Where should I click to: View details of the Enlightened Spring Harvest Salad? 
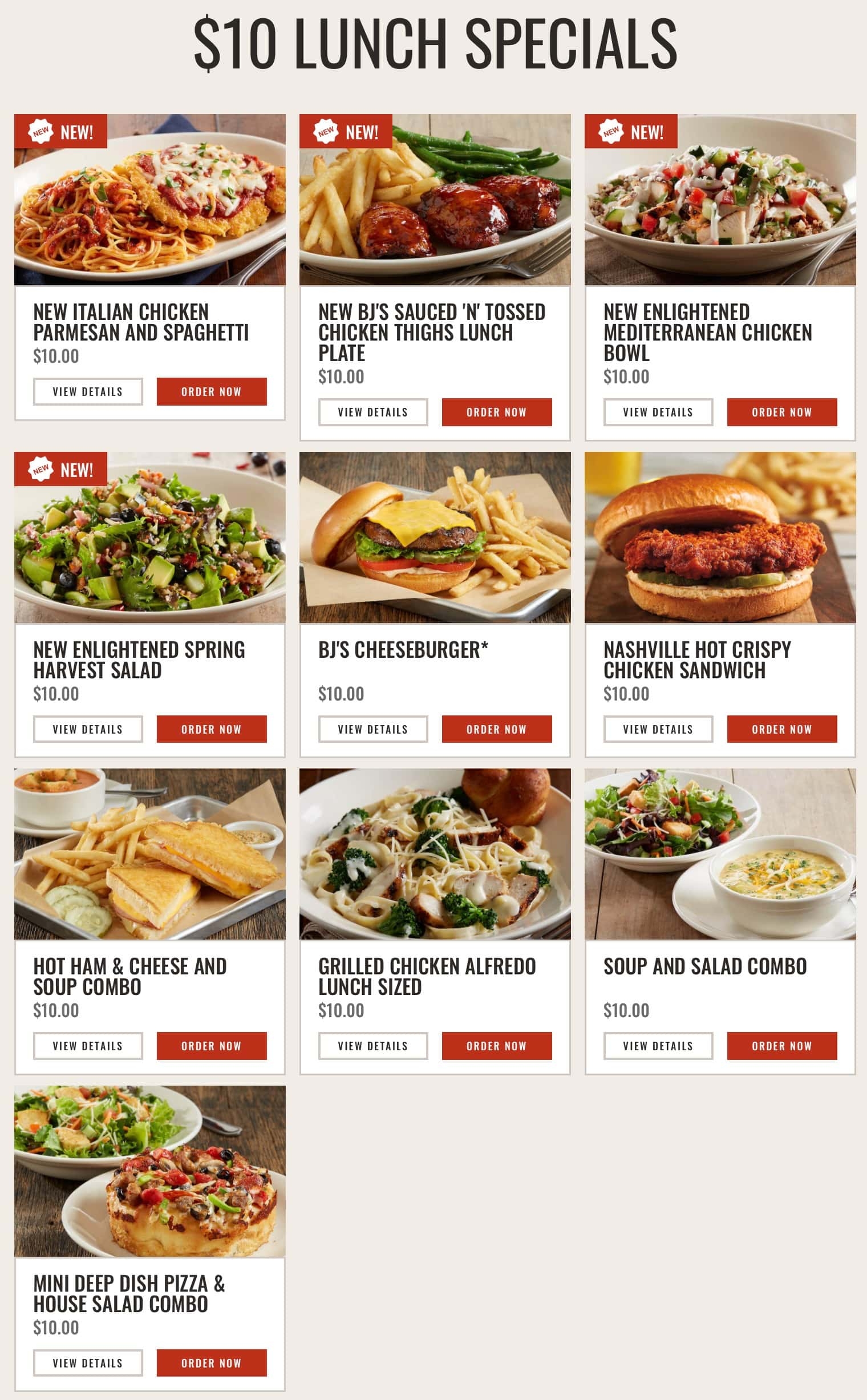coord(88,729)
